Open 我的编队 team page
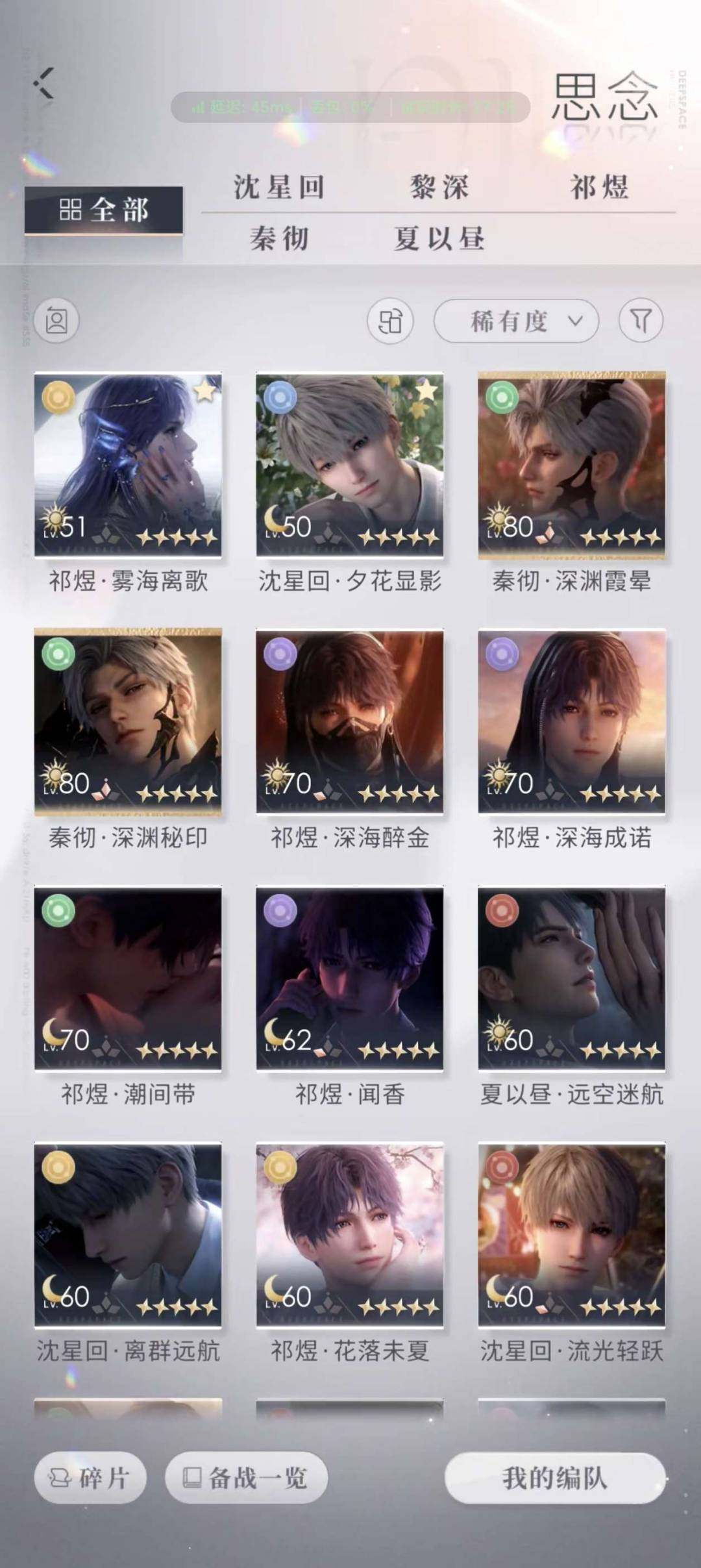 click(x=555, y=1478)
